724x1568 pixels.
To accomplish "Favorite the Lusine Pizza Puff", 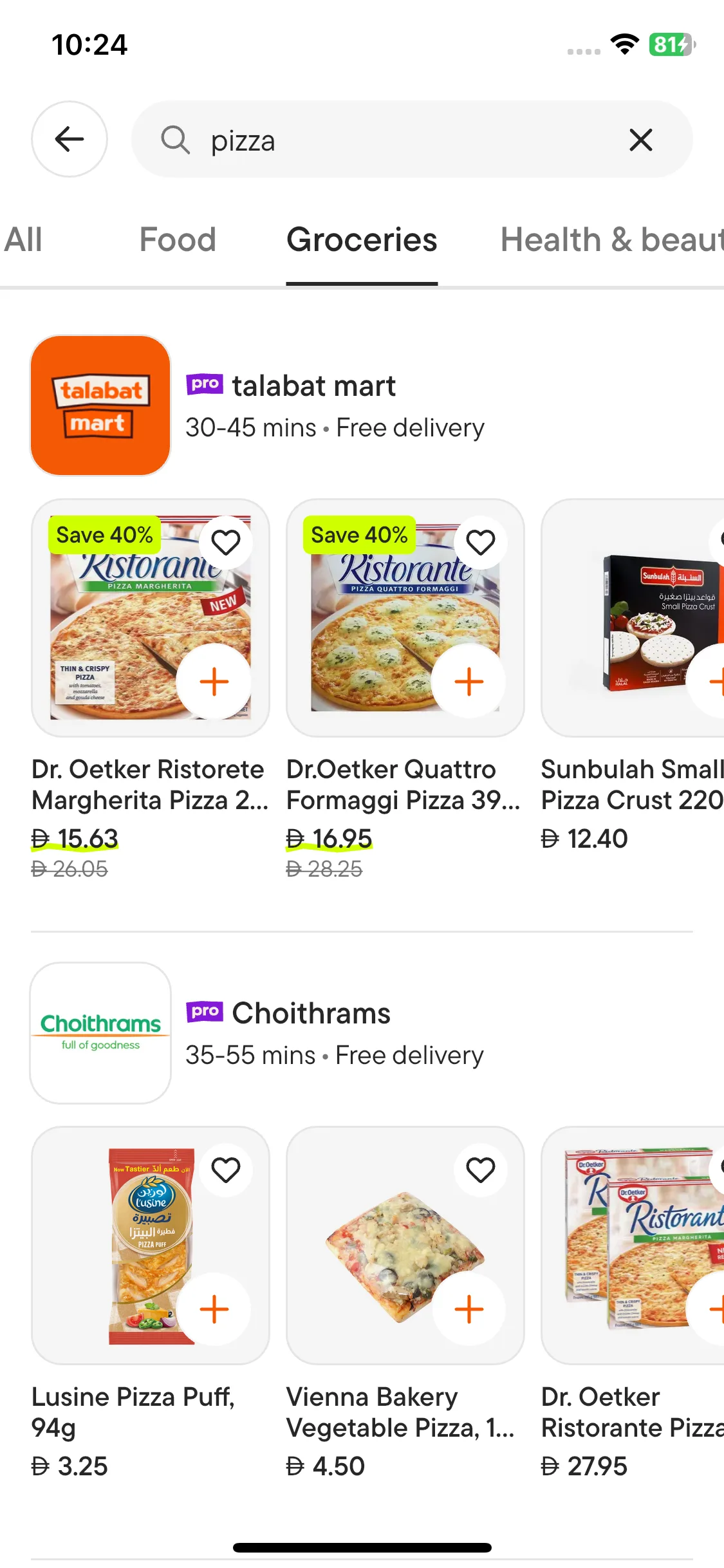I will pyautogui.click(x=226, y=1170).
